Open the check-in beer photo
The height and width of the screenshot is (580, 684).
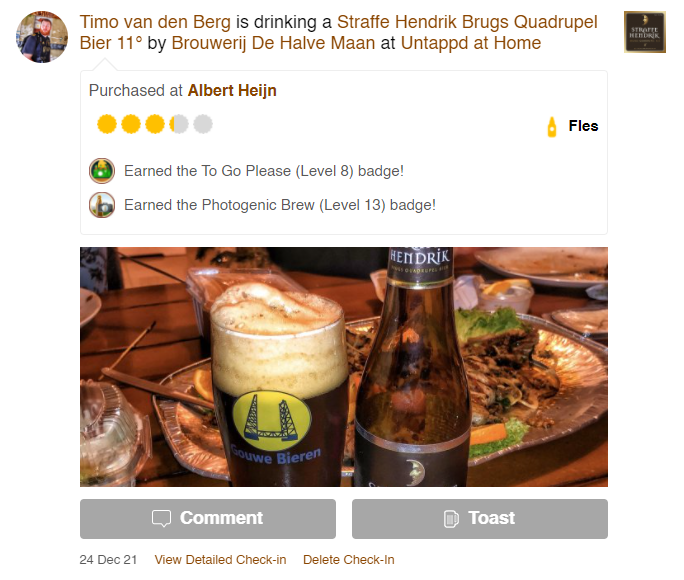(343, 367)
